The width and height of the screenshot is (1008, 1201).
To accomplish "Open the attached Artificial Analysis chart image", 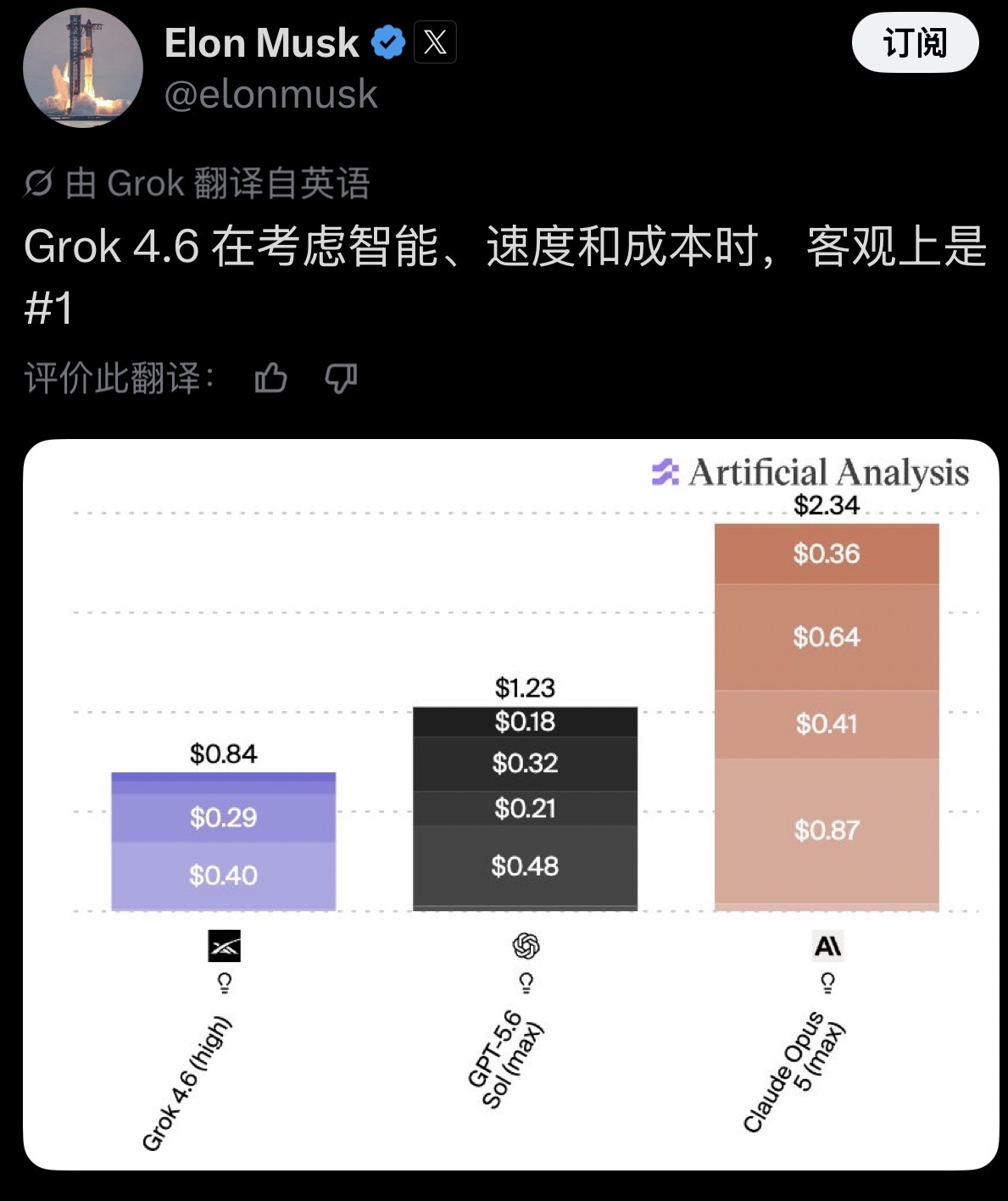I will (x=511, y=804).
